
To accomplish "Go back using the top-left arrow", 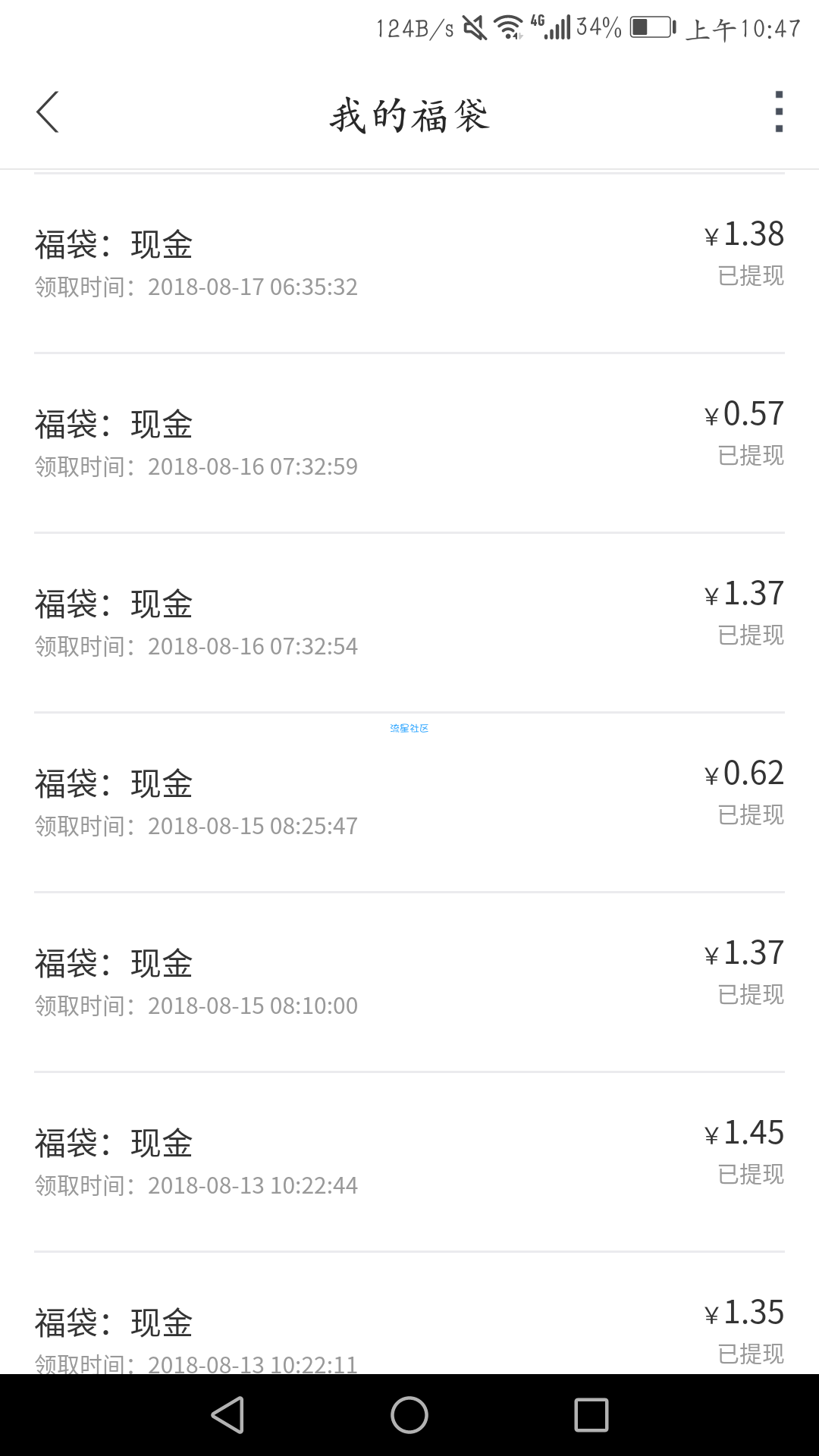I will point(48,112).
